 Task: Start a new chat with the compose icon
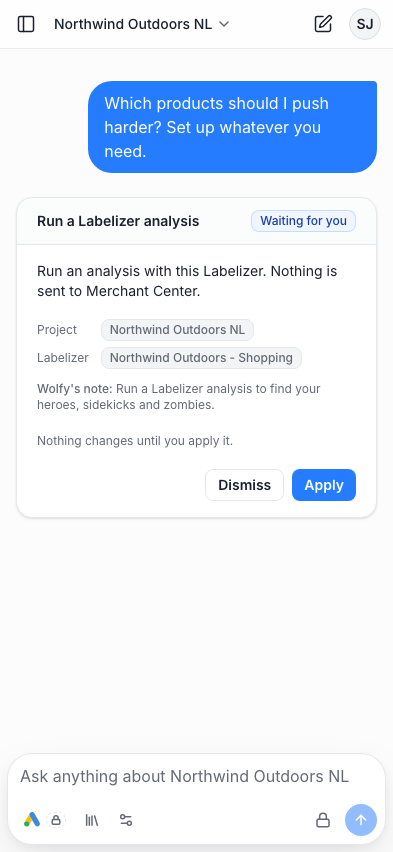(323, 24)
